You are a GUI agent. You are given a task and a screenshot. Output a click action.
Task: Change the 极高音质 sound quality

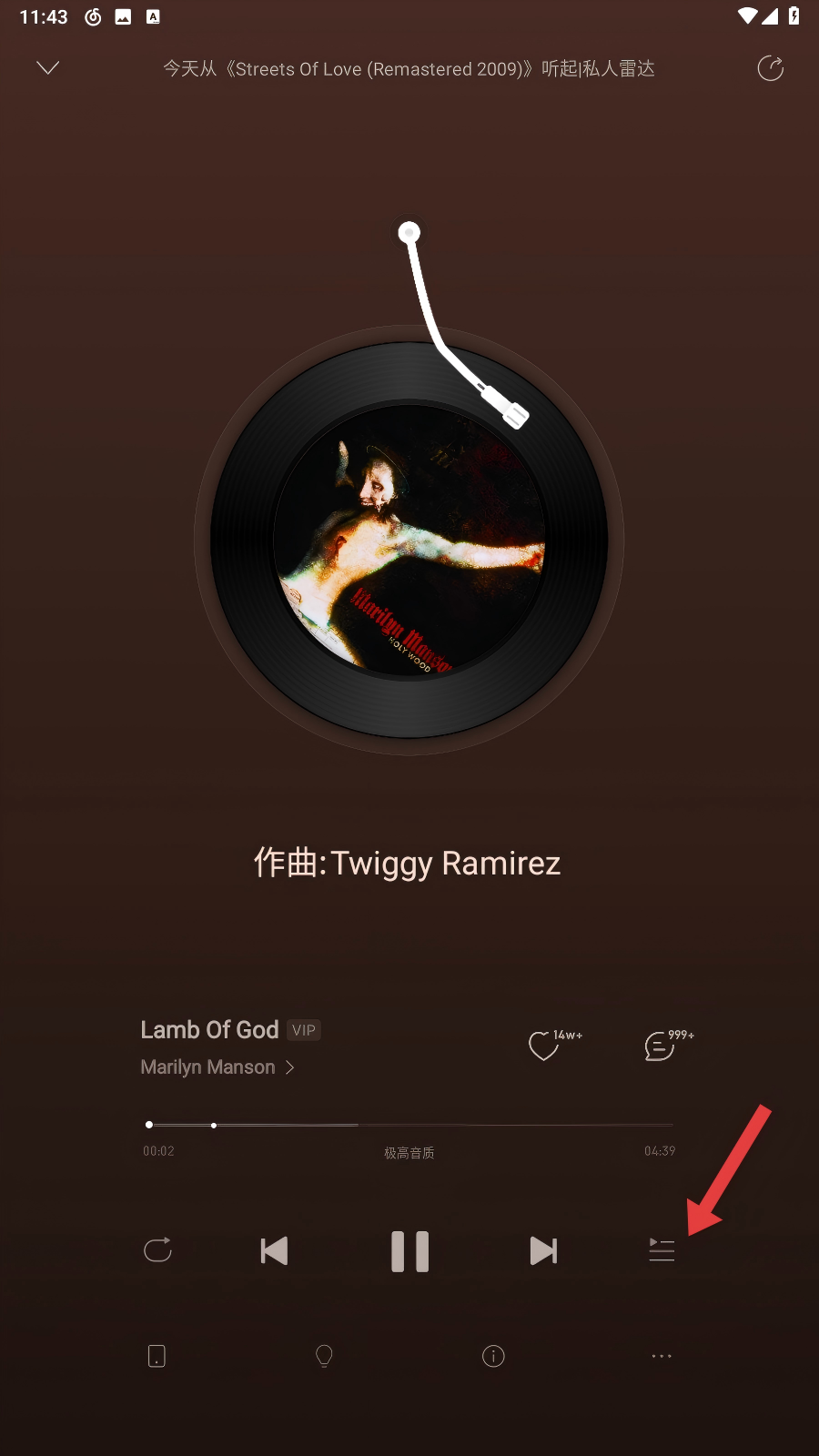click(409, 1153)
